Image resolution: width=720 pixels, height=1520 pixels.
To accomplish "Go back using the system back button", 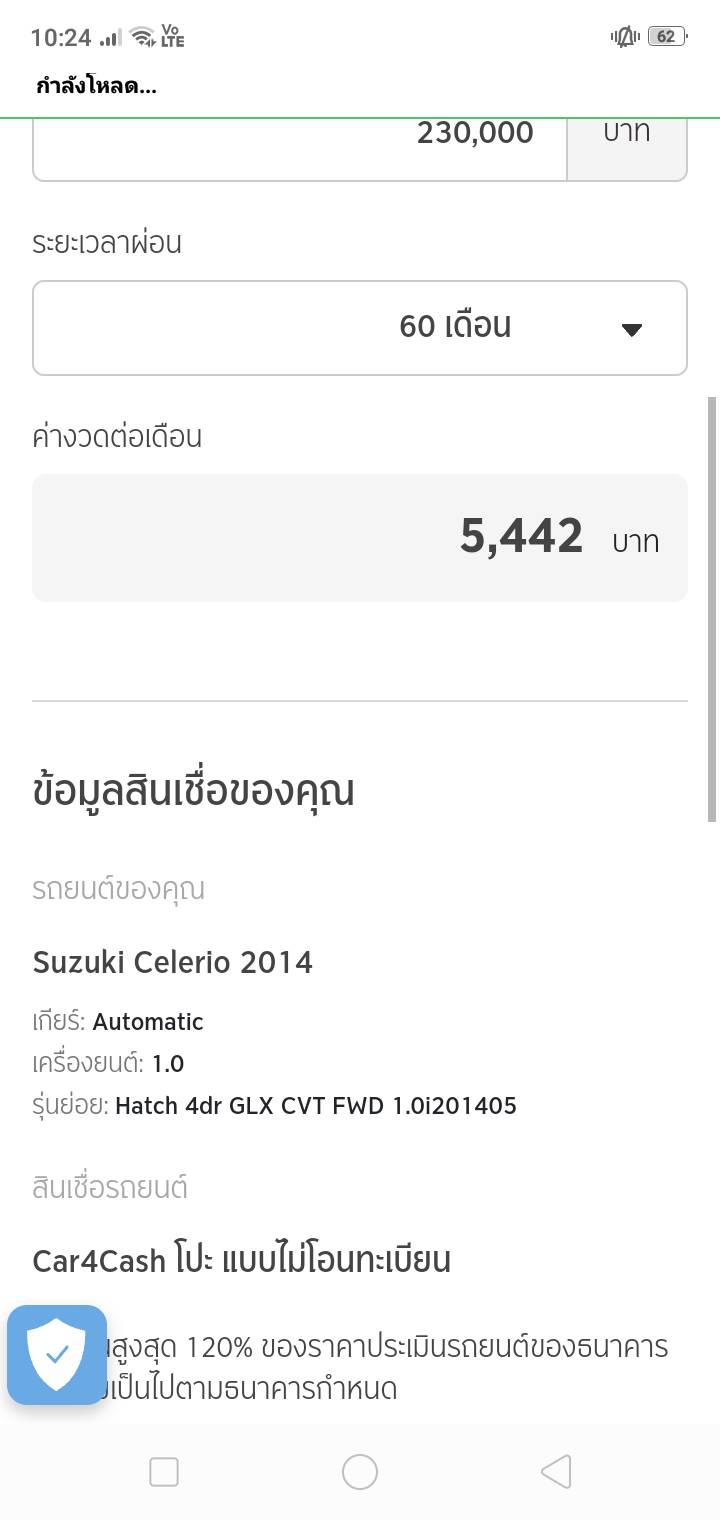I will 556,1472.
